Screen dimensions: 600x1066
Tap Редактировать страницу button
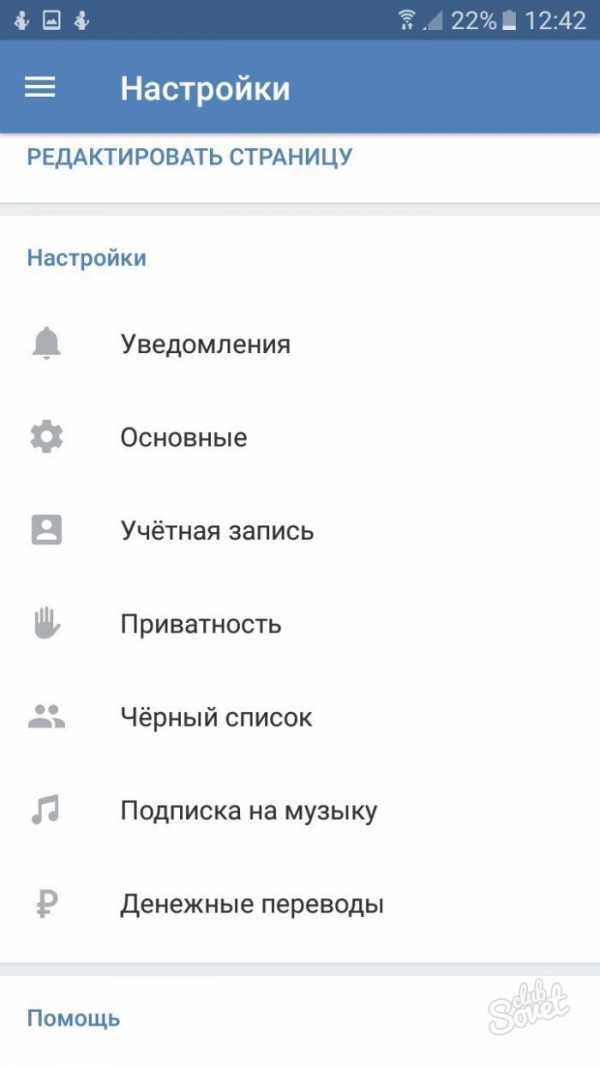point(189,157)
